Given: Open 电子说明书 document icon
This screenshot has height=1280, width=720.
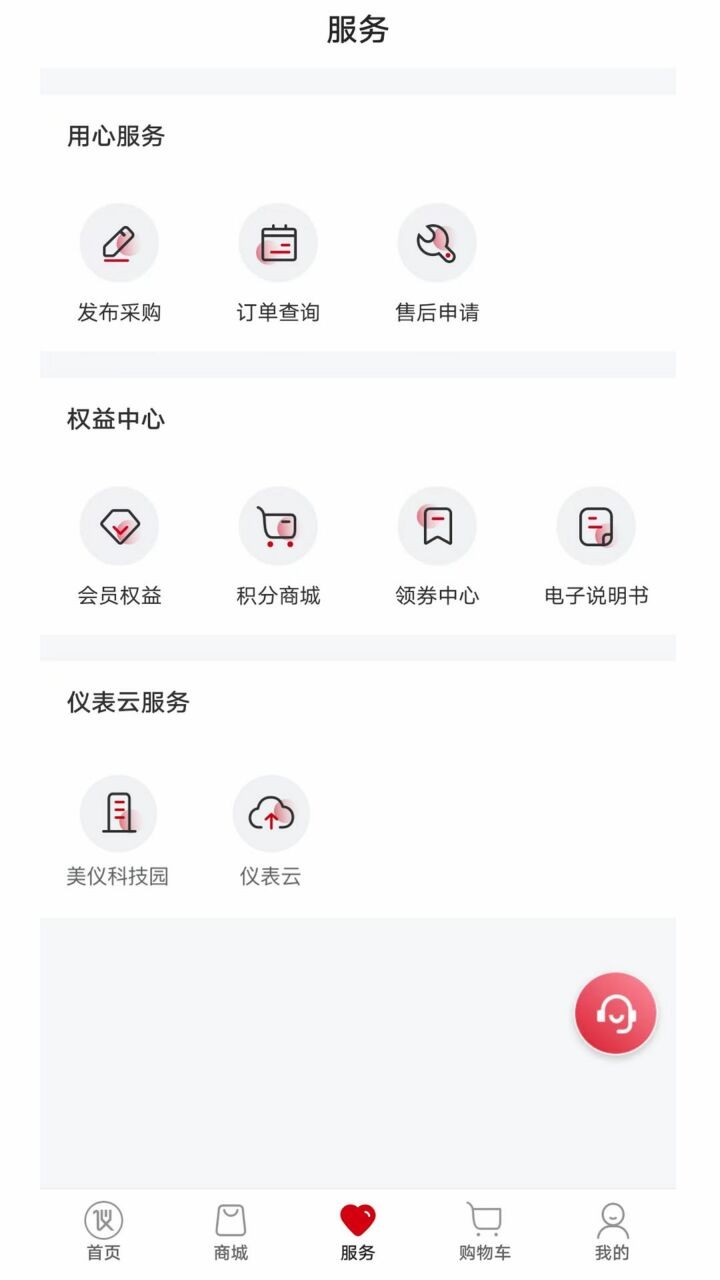Looking at the screenshot, I should [x=595, y=527].
